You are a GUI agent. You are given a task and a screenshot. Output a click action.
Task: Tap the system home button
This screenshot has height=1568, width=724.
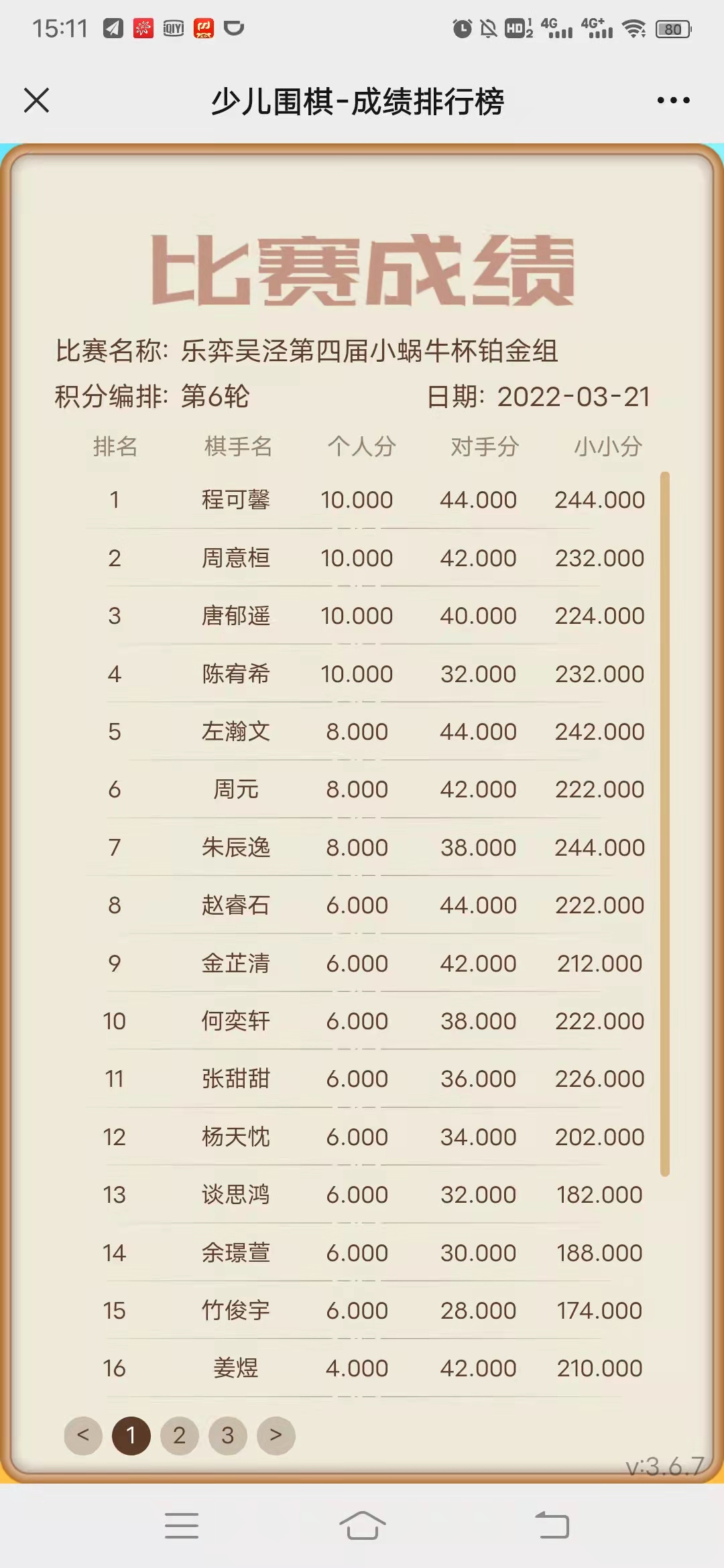pos(362,1525)
